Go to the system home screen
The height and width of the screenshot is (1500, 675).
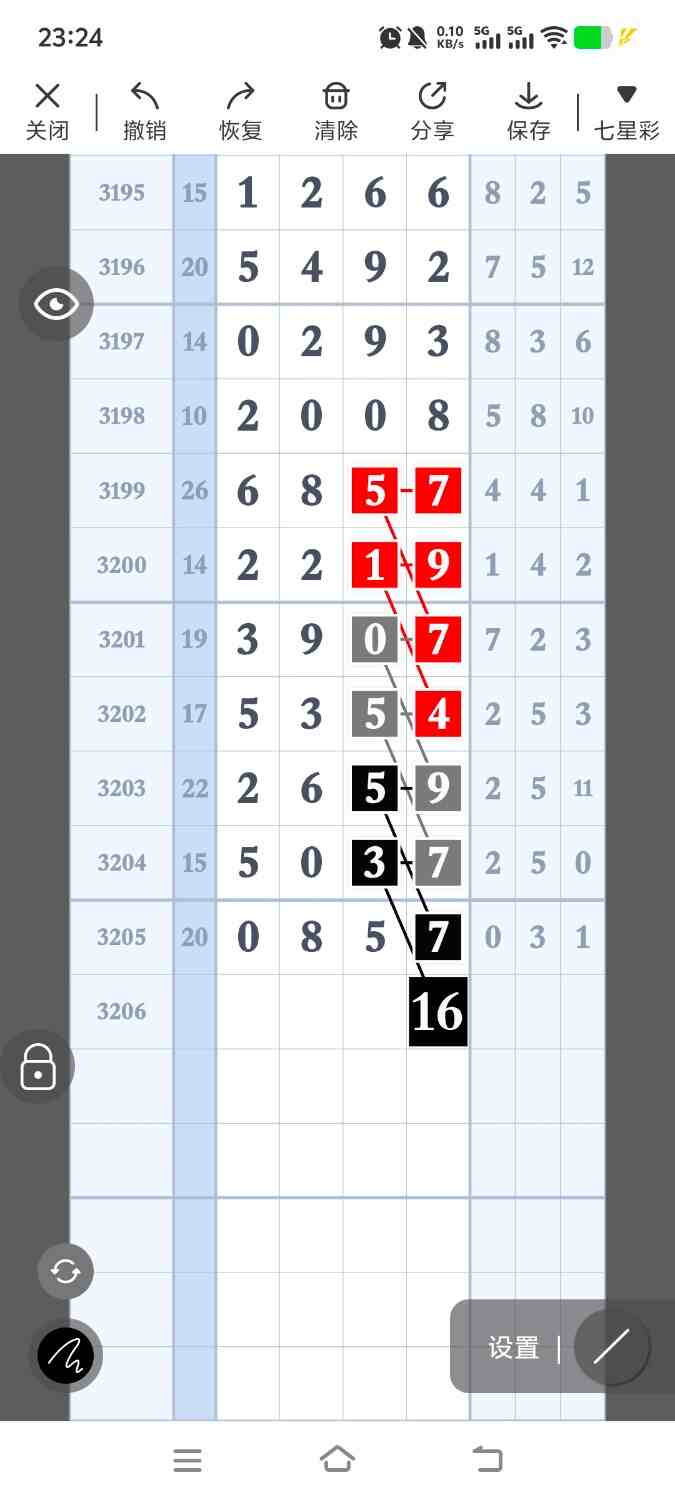click(337, 1460)
